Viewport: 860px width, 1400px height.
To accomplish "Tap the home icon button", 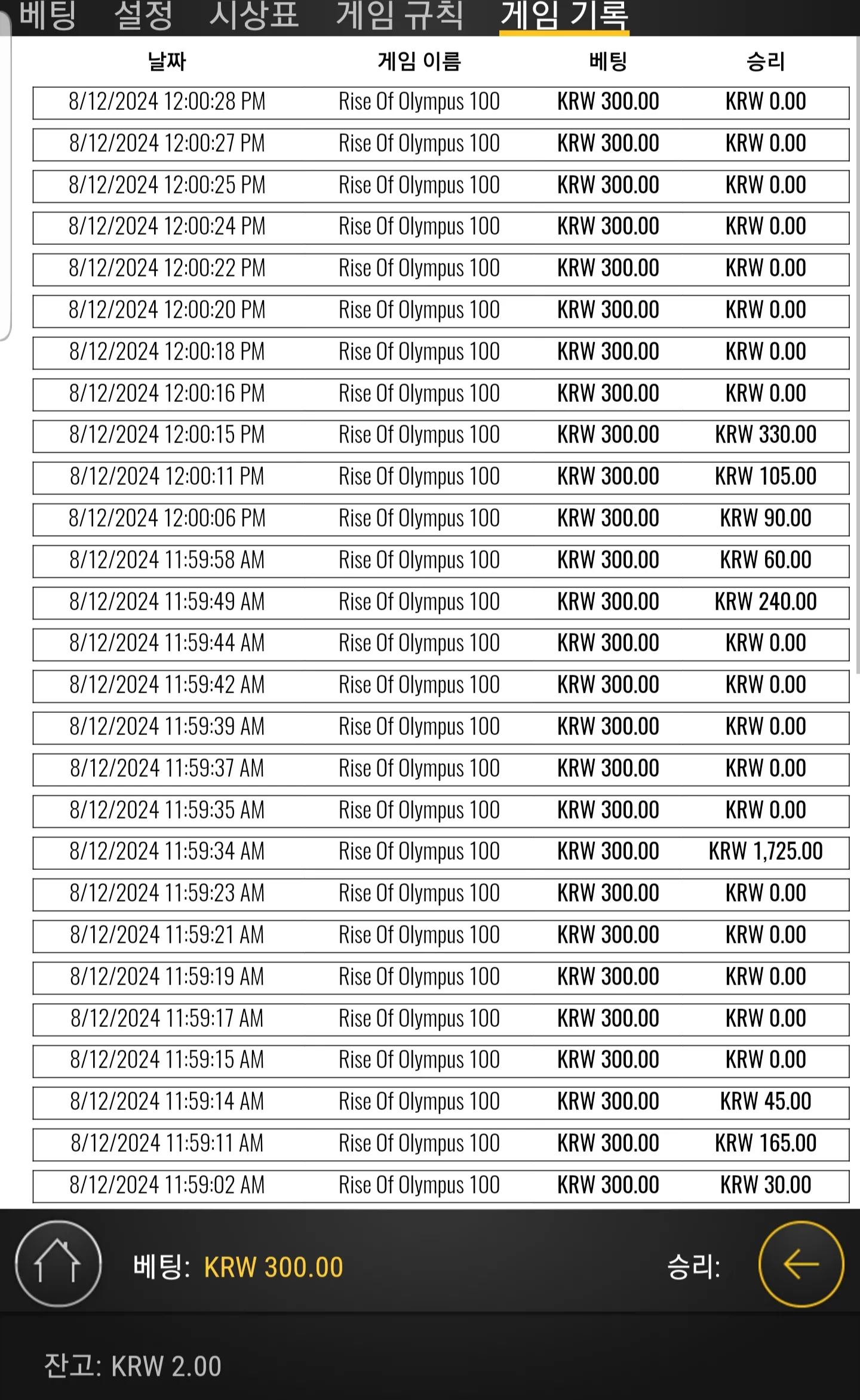I will pyautogui.click(x=58, y=1264).
